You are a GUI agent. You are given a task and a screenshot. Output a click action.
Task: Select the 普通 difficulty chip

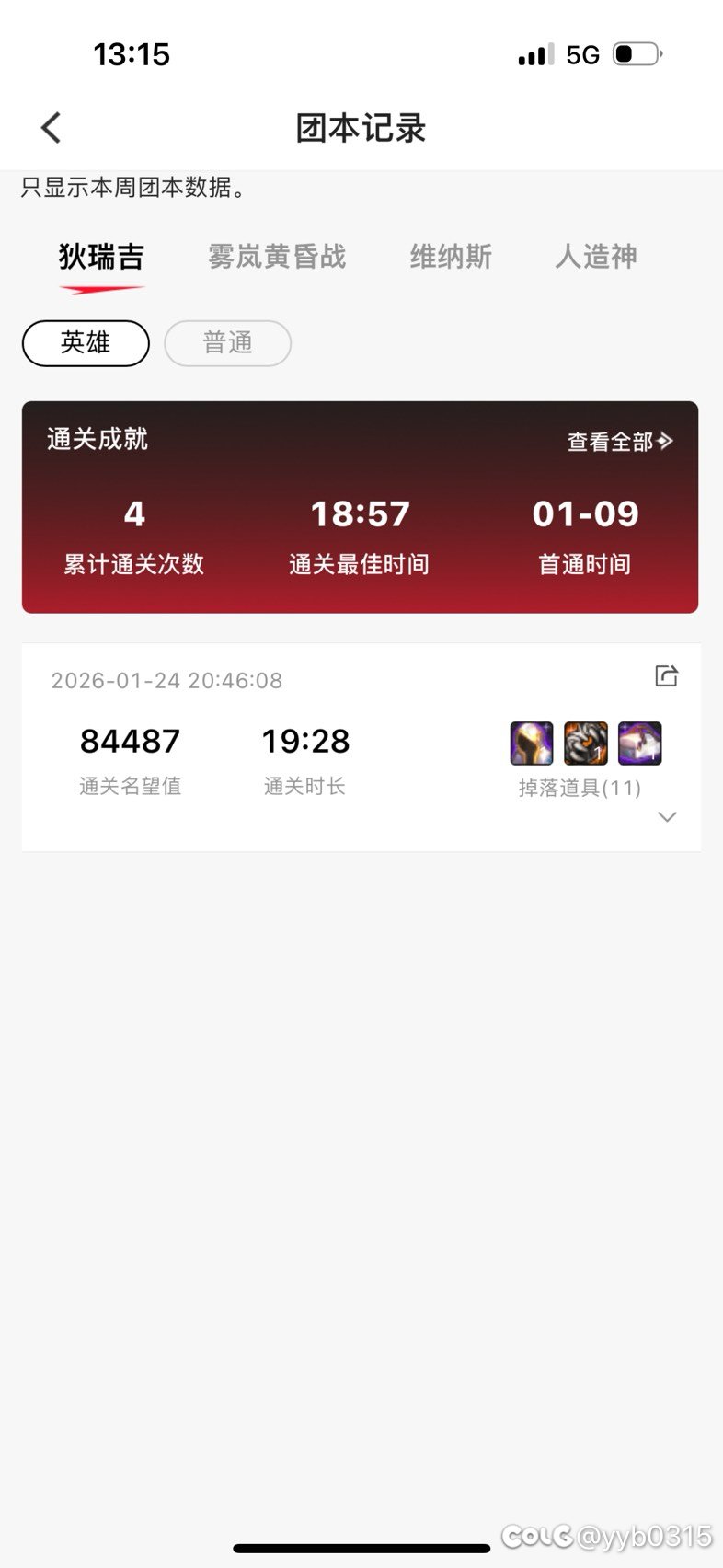click(227, 343)
